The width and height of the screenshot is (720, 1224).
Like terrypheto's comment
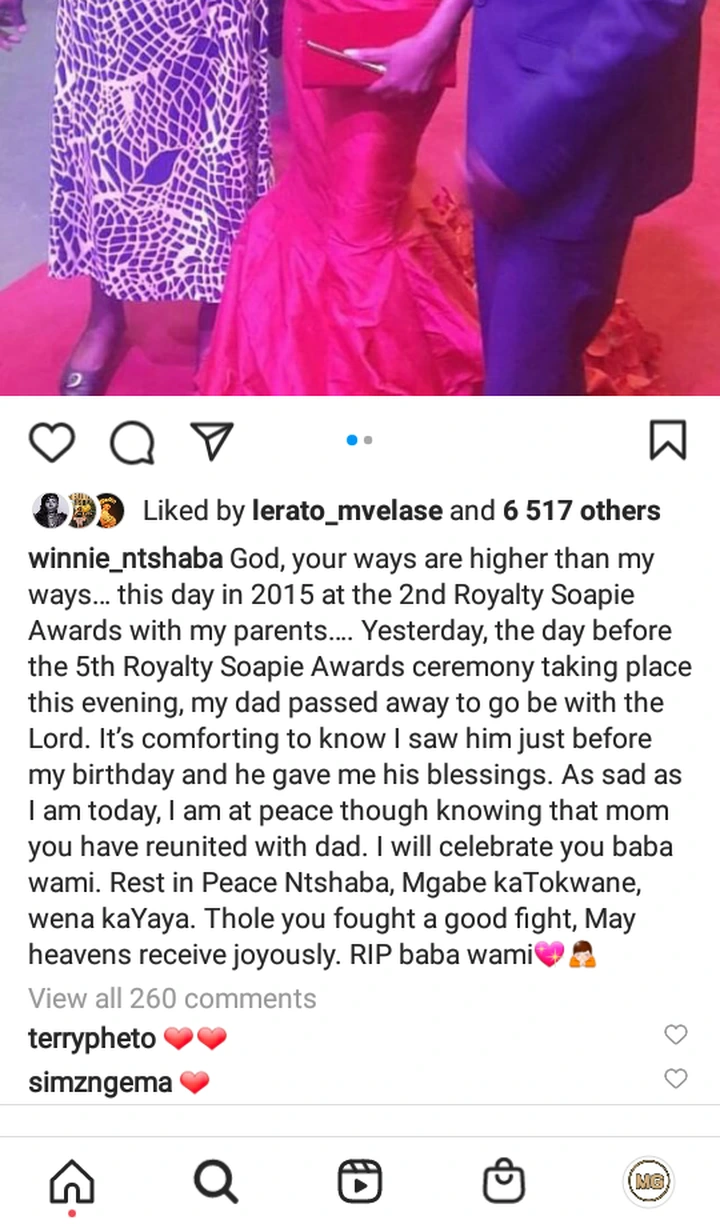(x=676, y=1035)
